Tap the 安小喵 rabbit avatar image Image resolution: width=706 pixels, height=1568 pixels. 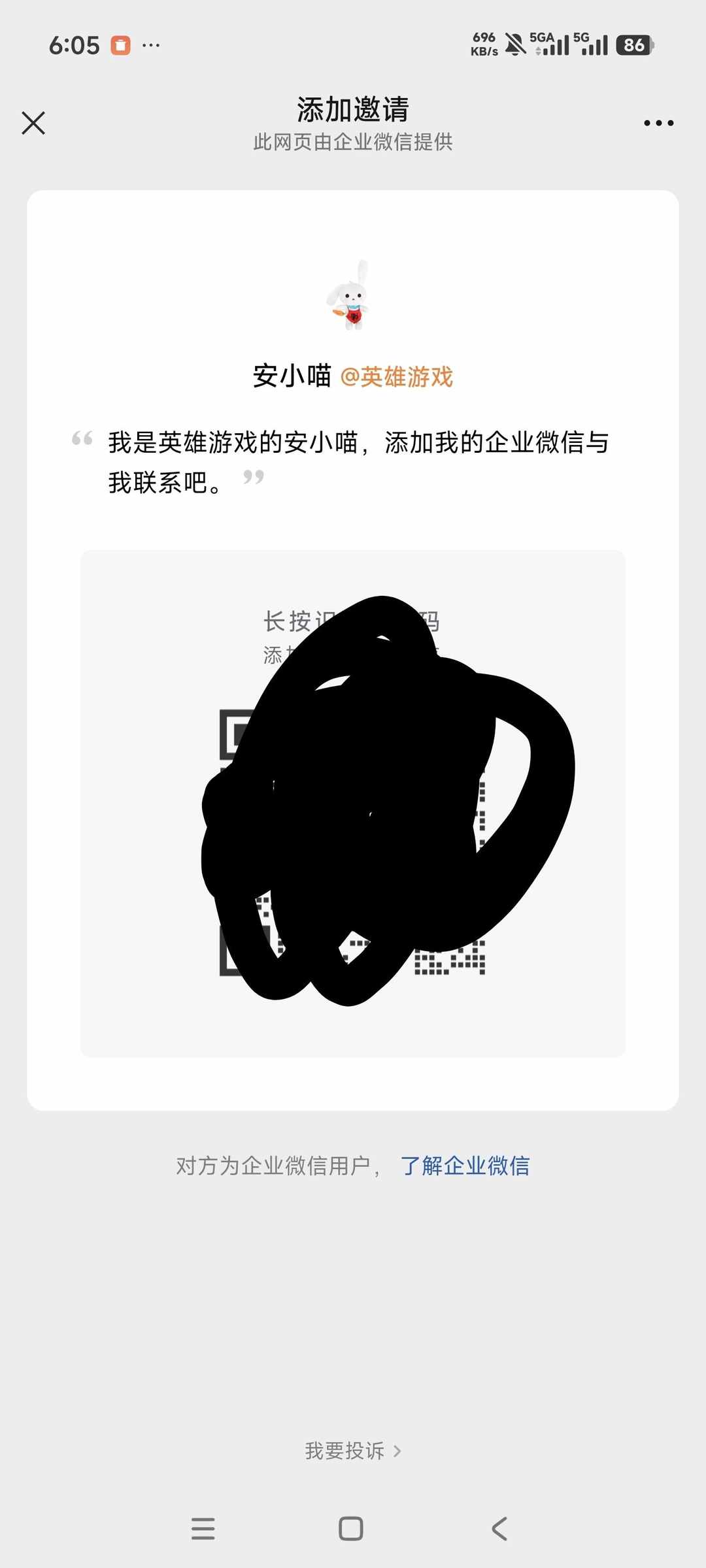[x=352, y=302]
